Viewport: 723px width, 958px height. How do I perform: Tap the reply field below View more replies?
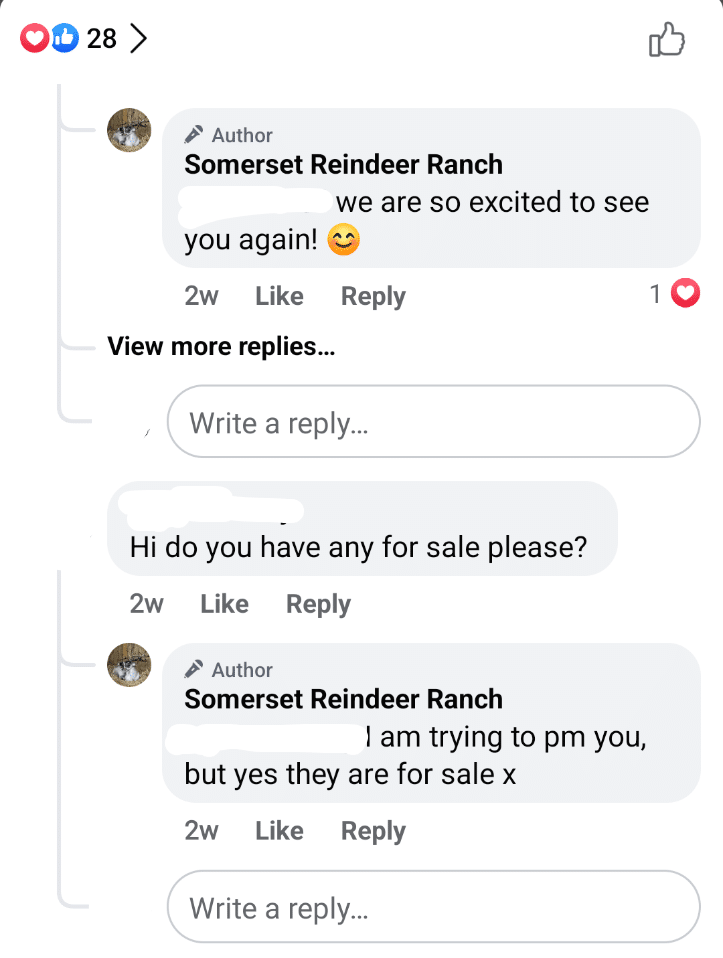tap(433, 423)
